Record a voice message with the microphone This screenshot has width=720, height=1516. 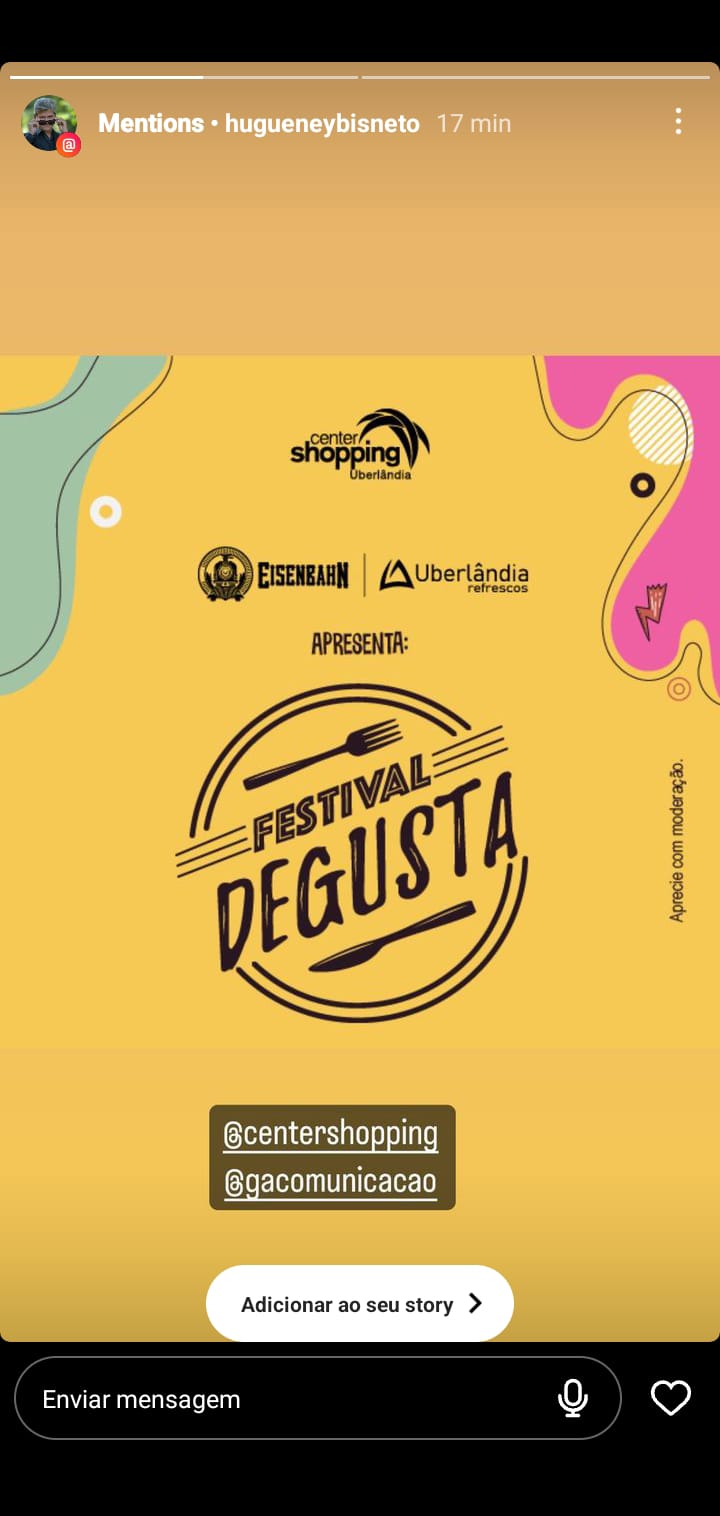572,1398
